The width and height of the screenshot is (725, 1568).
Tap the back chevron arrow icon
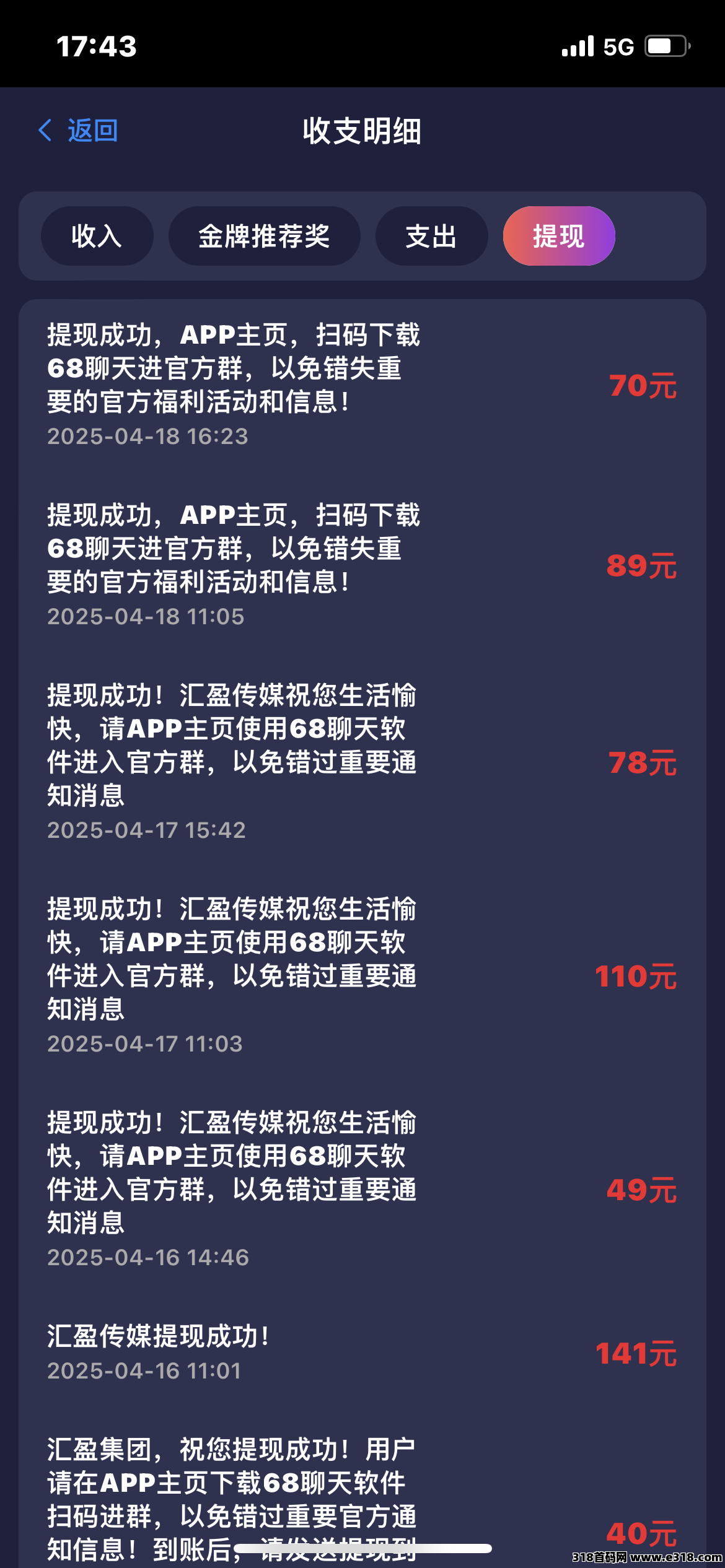[x=45, y=131]
